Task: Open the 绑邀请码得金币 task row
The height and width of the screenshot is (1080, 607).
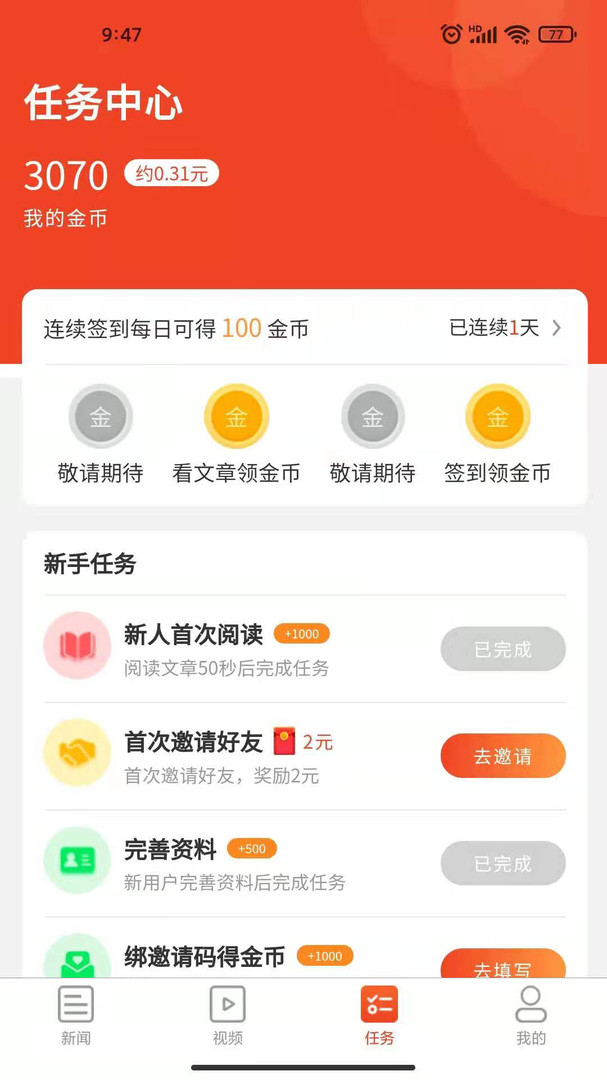Action: tap(305, 948)
